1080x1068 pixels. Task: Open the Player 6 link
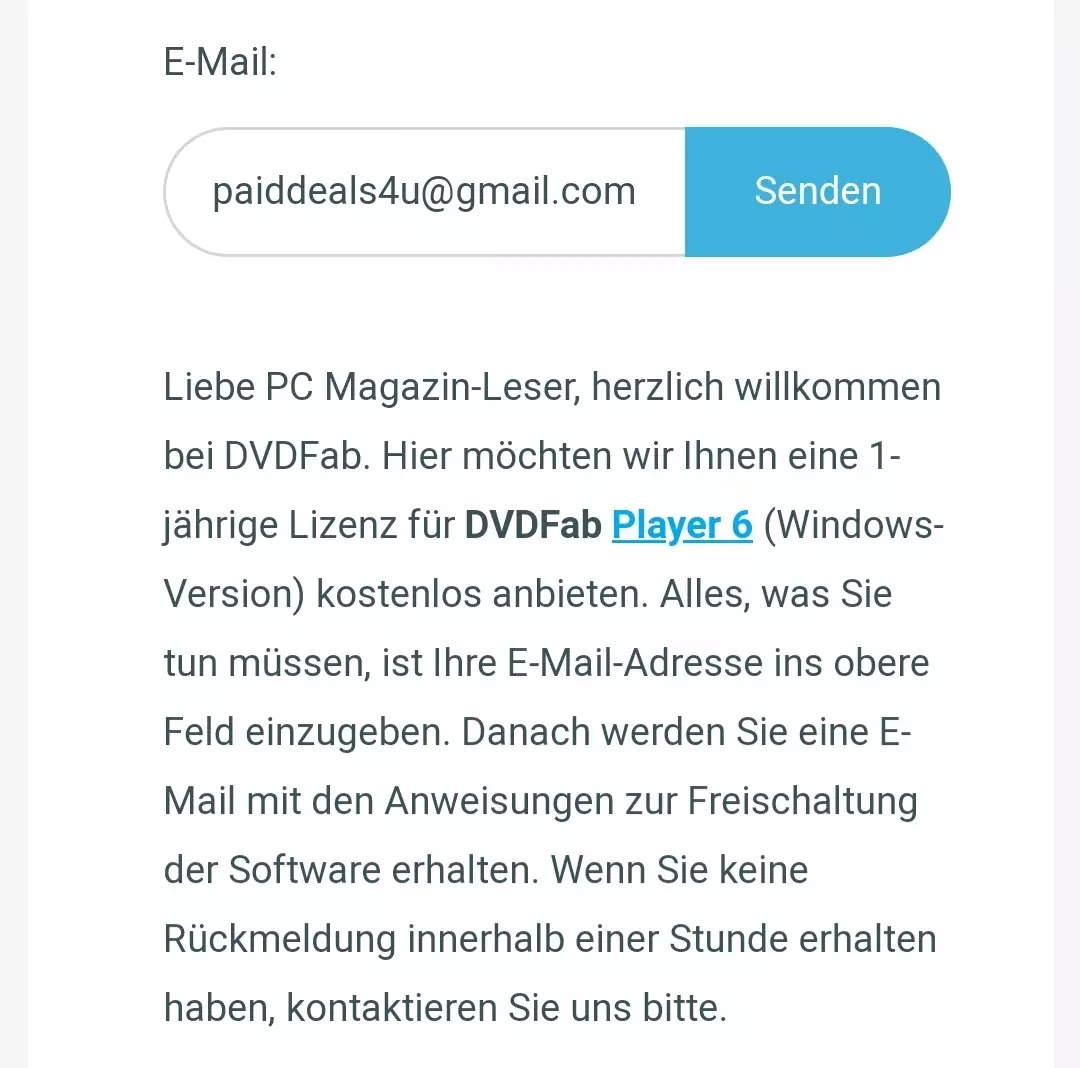(x=682, y=525)
